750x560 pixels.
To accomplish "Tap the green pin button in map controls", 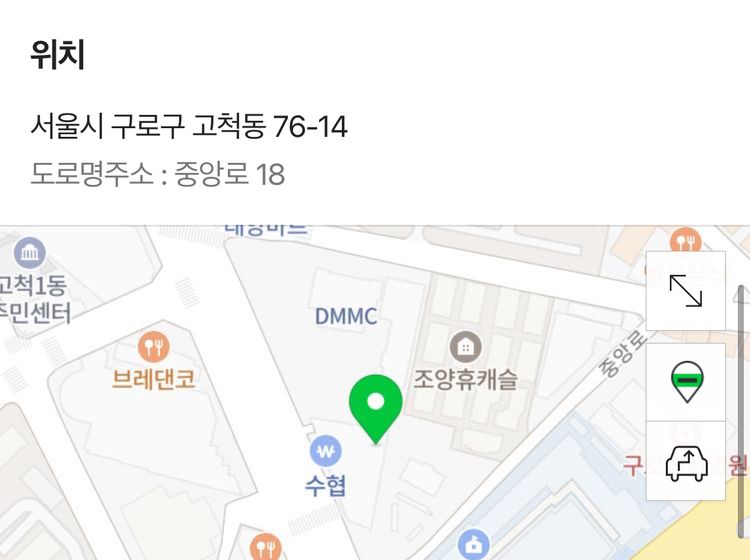I will tap(686, 381).
